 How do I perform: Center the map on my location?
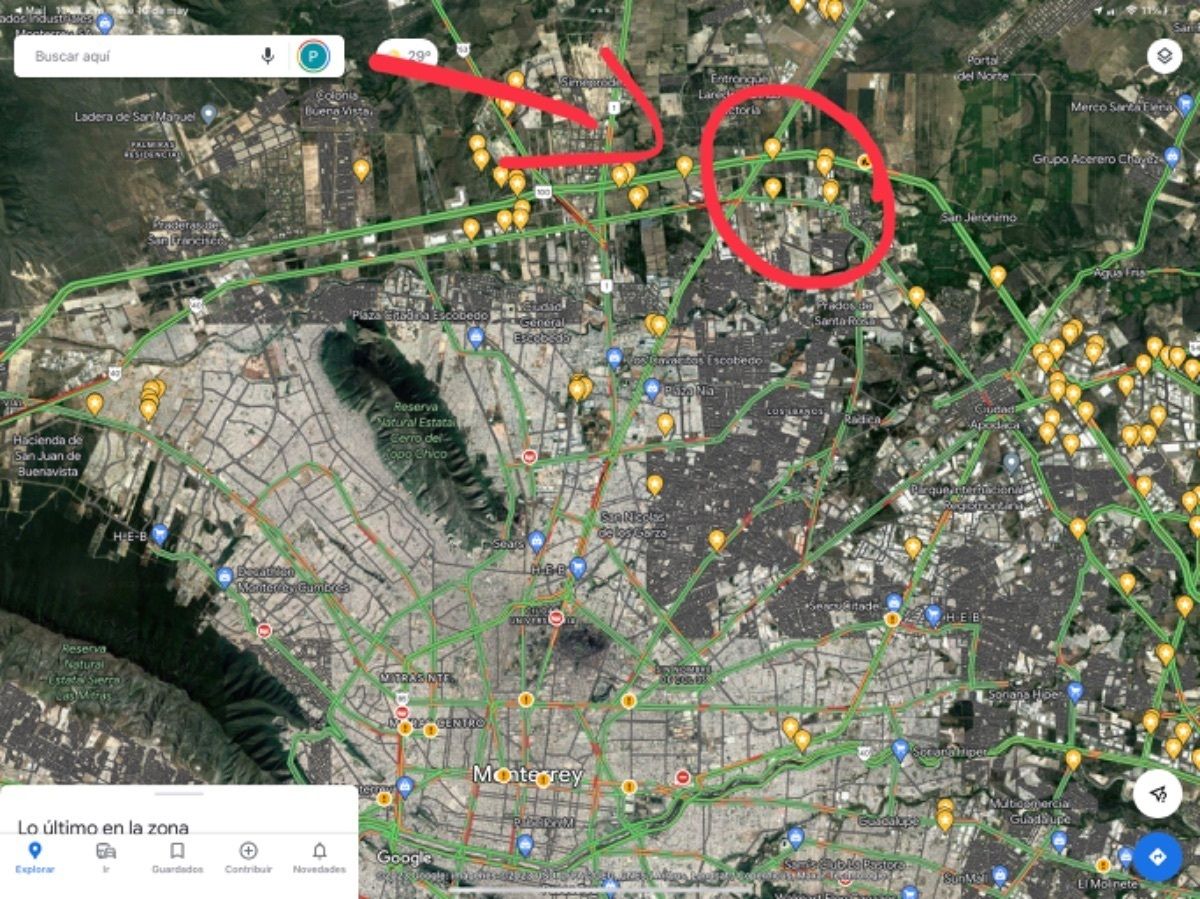[x=1158, y=794]
